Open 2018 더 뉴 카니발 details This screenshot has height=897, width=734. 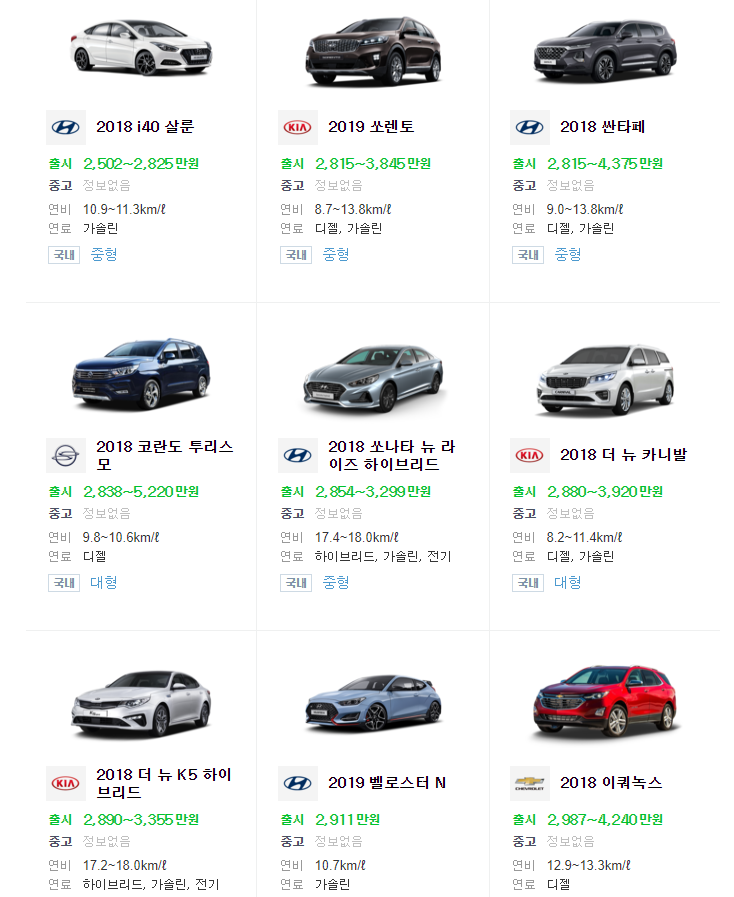(x=624, y=455)
